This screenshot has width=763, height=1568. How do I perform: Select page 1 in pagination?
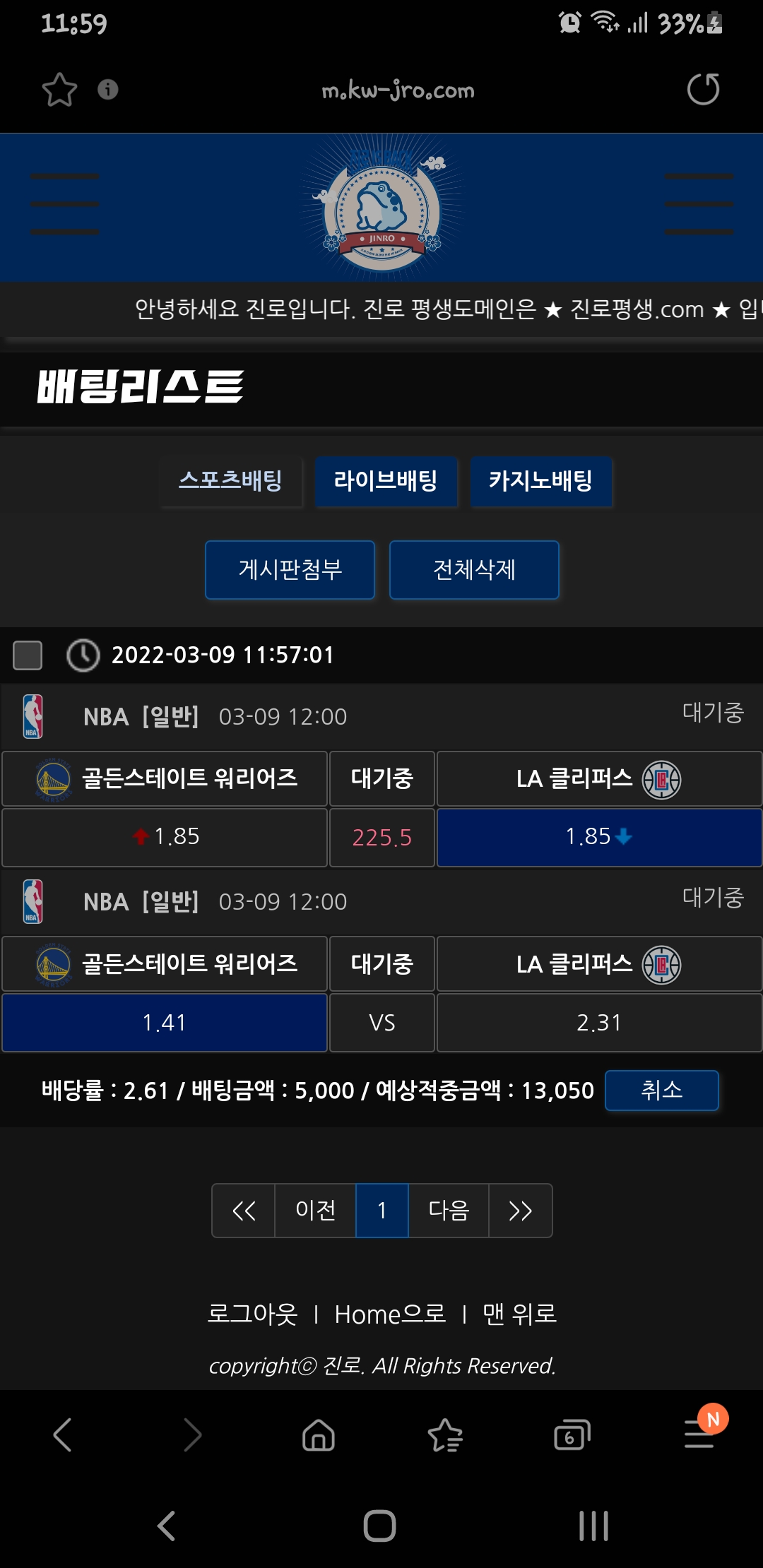(381, 1211)
